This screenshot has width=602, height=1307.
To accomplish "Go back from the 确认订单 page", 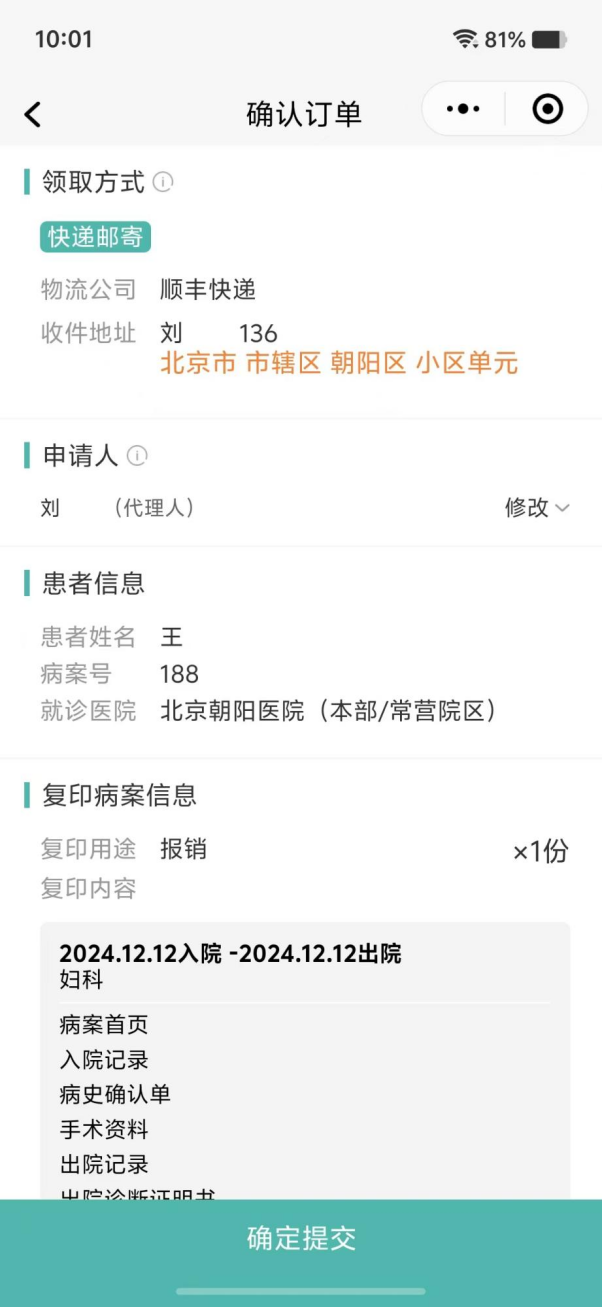I will coord(33,114).
